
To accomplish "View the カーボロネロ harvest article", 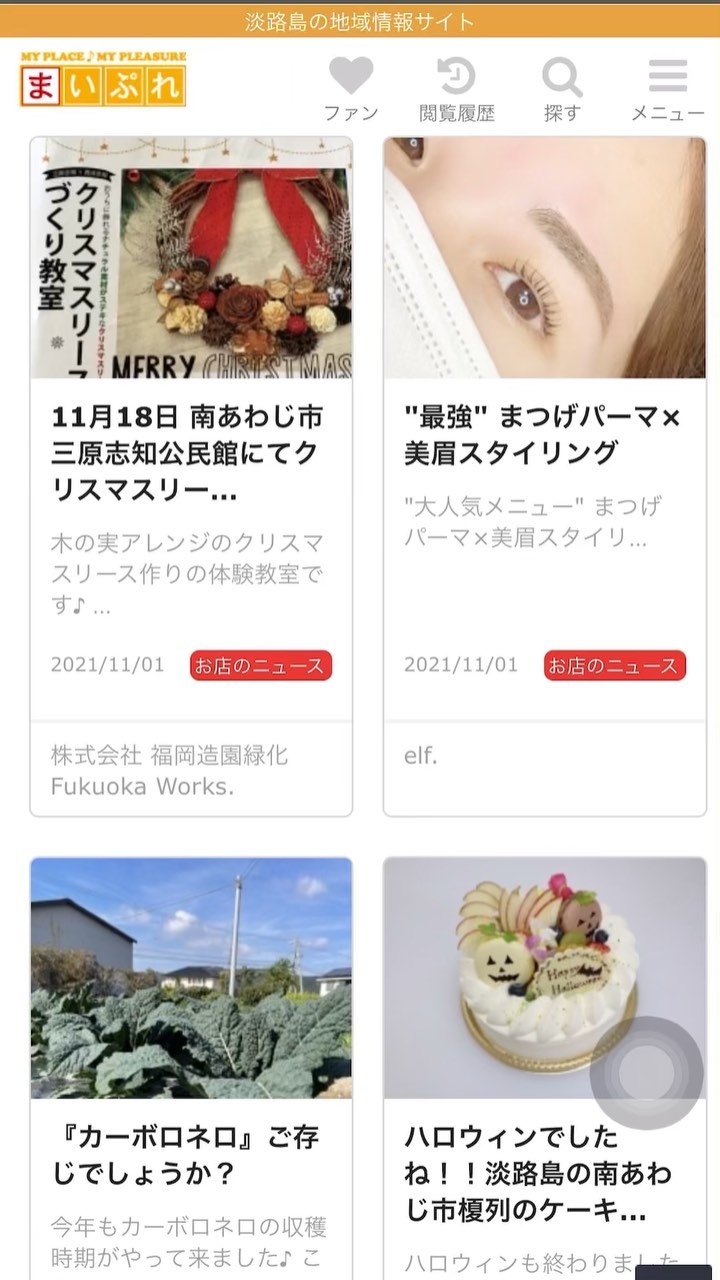I will [x=190, y=1155].
